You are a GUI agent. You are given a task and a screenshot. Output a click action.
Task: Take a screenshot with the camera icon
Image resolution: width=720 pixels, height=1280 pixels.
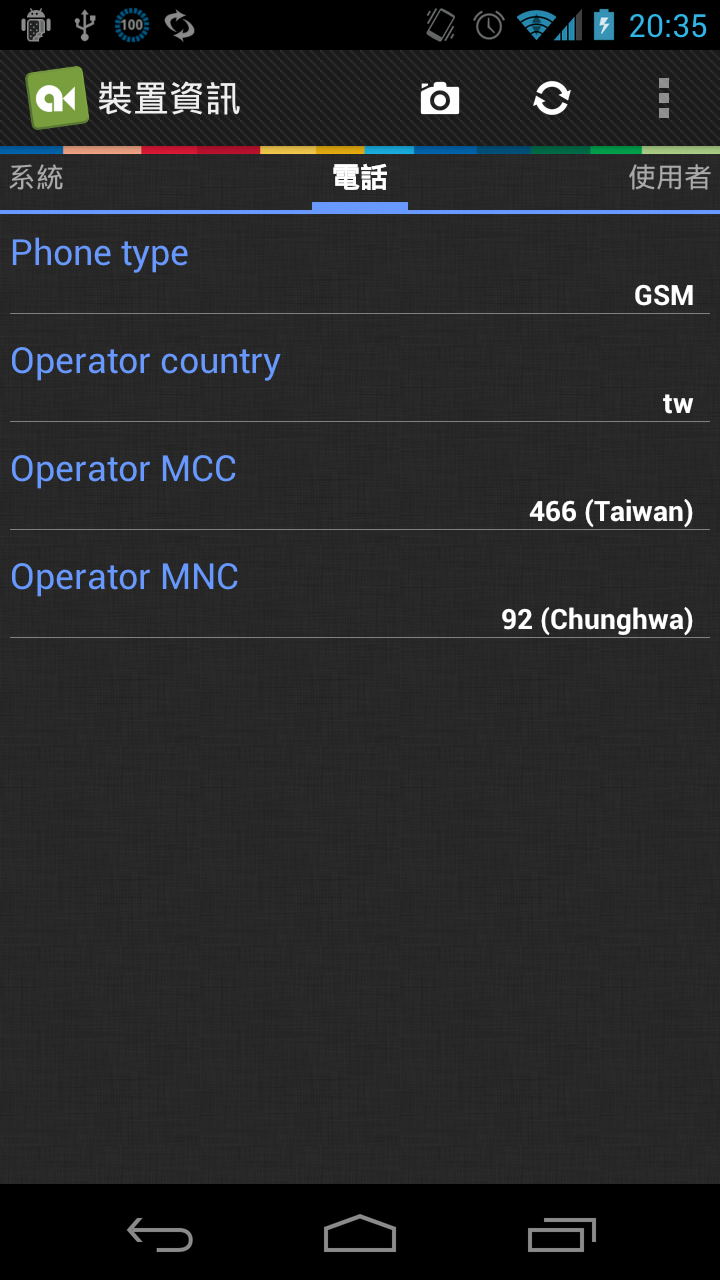pos(440,99)
